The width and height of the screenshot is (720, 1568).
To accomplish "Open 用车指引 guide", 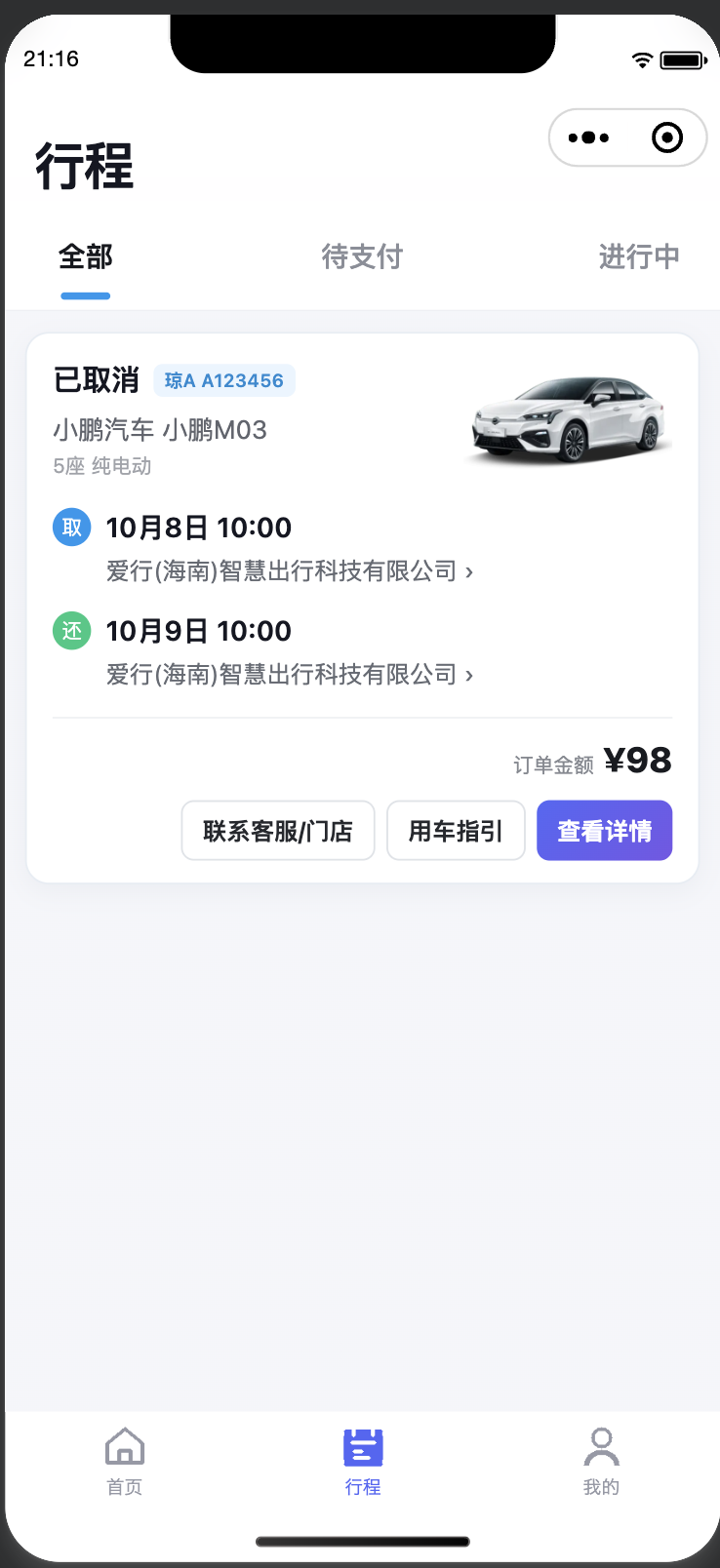I will click(x=456, y=831).
